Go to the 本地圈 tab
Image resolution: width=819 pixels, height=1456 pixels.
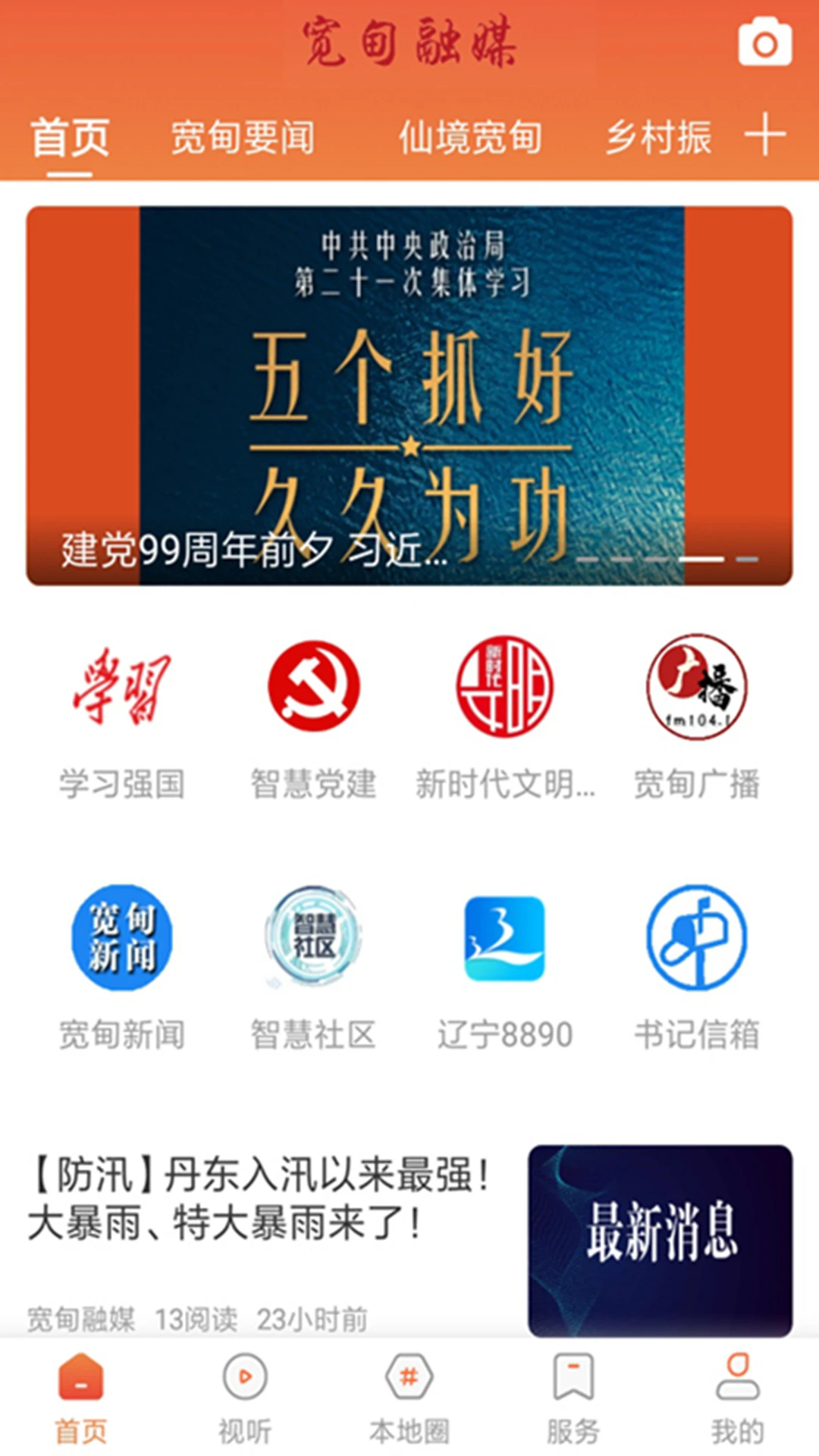pos(409,1397)
